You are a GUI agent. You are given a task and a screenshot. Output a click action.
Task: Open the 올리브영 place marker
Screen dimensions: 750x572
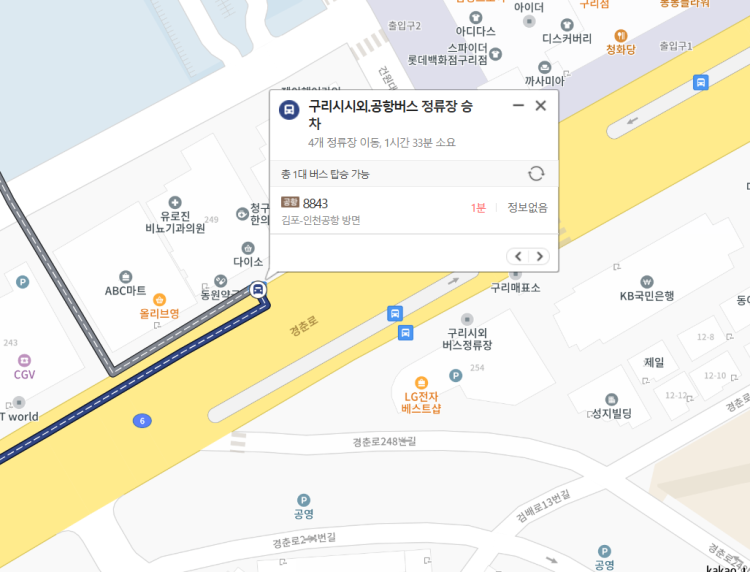159,299
